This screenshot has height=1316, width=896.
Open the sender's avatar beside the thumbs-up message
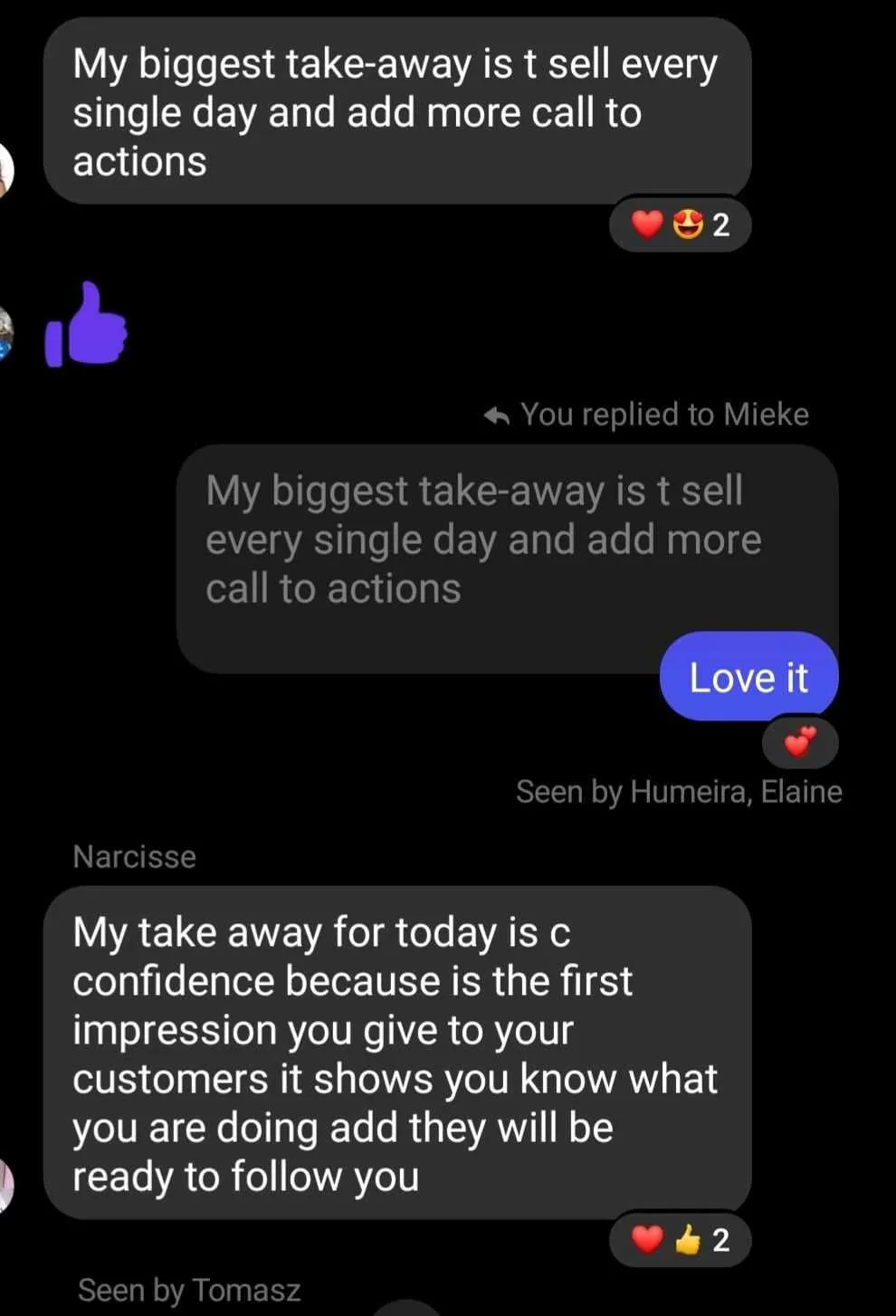[5, 333]
